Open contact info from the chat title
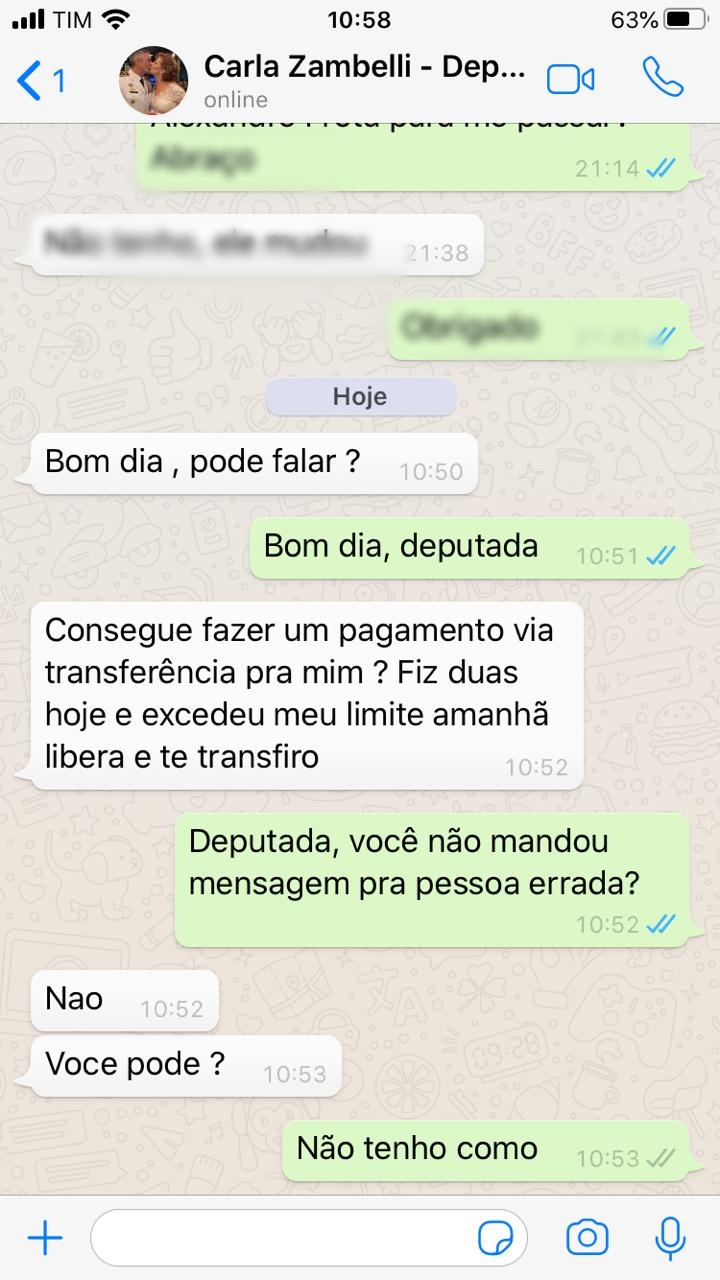 coord(364,68)
